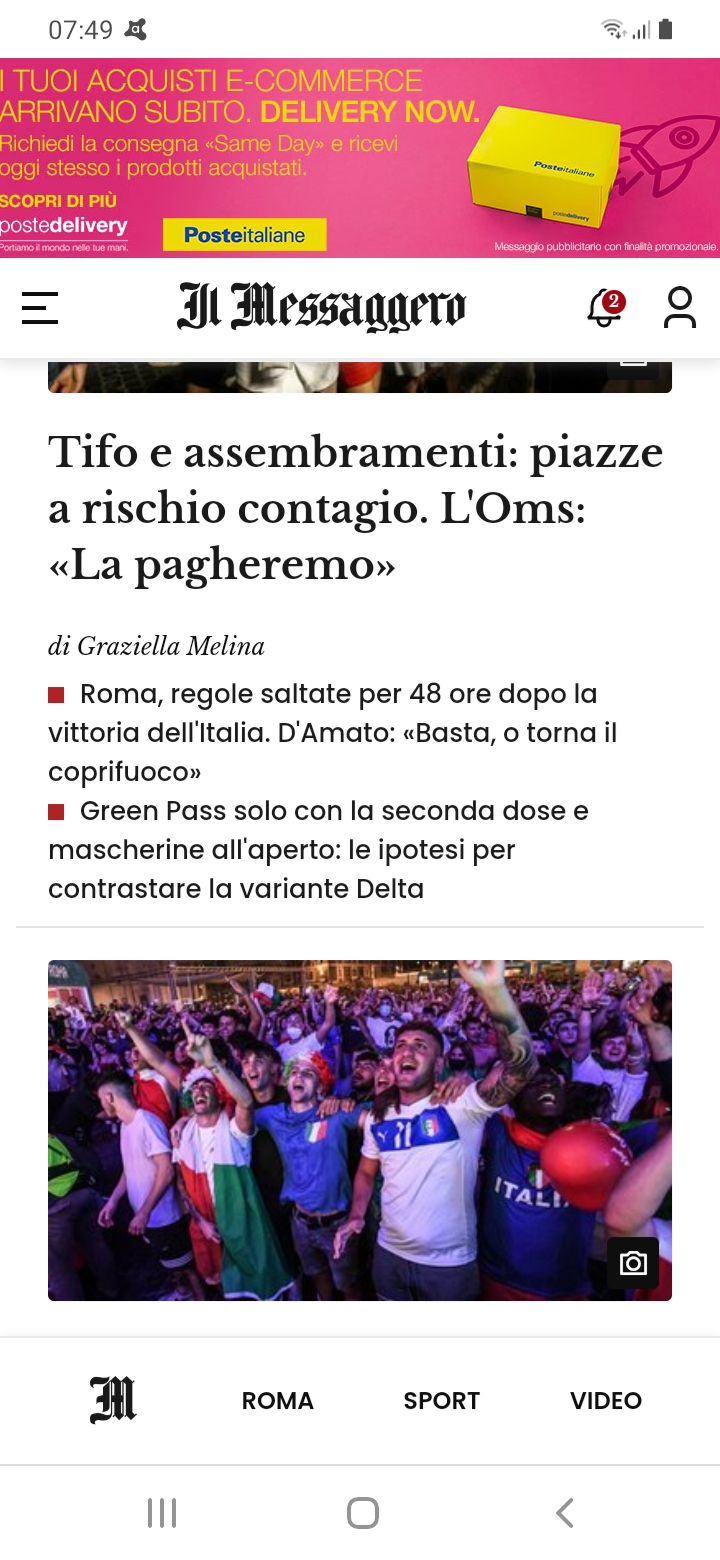This screenshot has width=720, height=1560.
Task: Open related link about Roma regole saltate
Action: (333, 732)
